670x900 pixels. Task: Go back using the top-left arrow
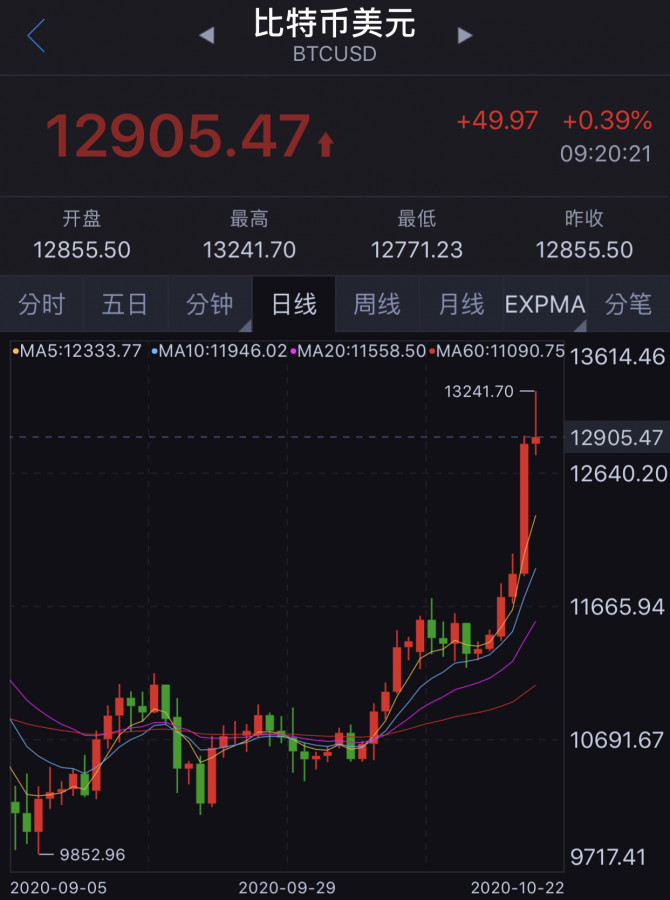point(37,35)
